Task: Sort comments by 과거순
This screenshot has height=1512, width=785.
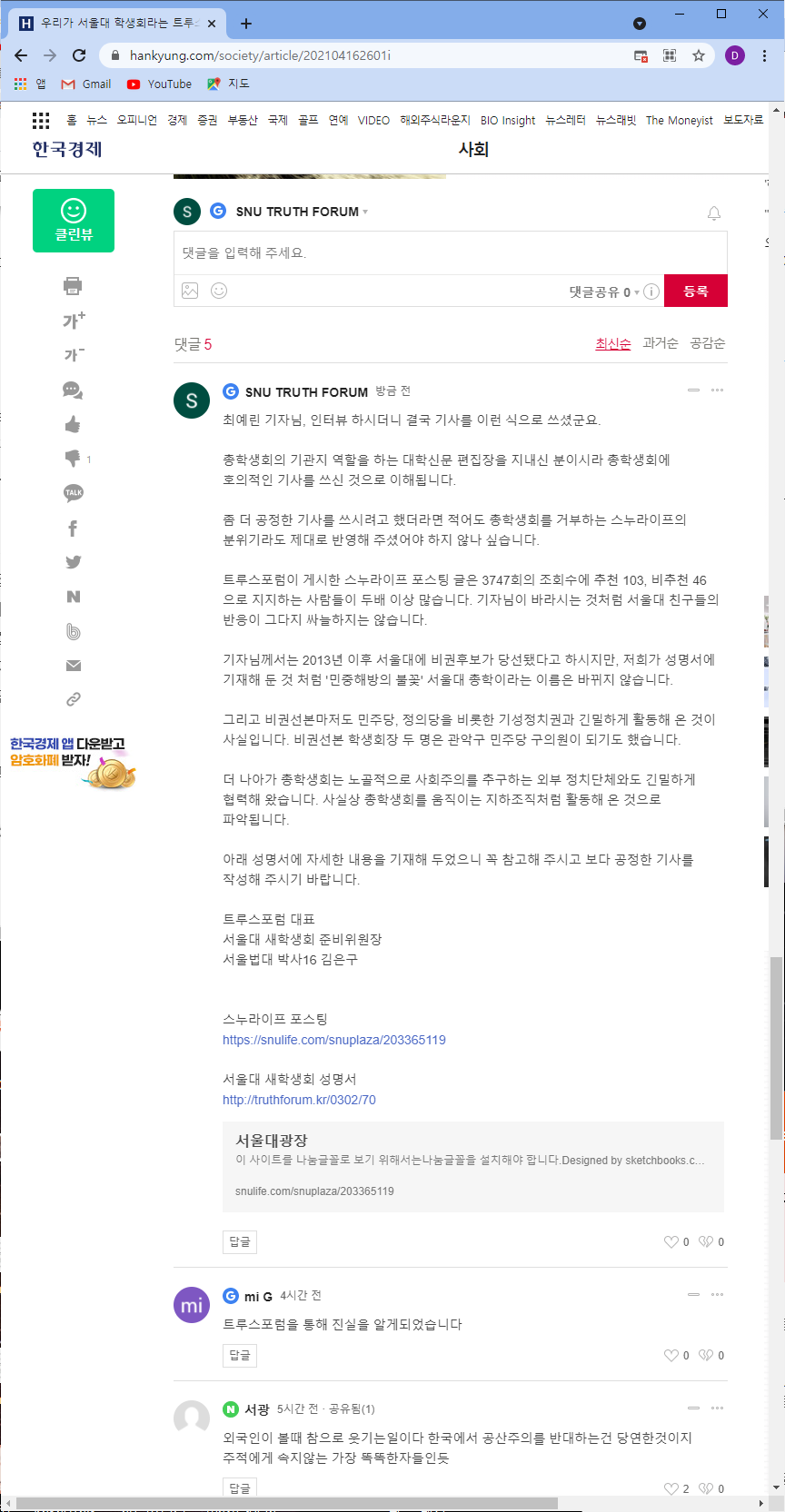Action: pos(660,343)
